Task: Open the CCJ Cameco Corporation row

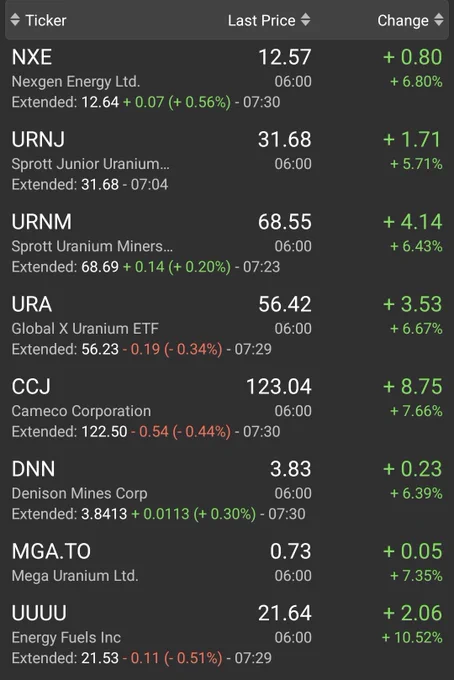Action: click(x=227, y=409)
